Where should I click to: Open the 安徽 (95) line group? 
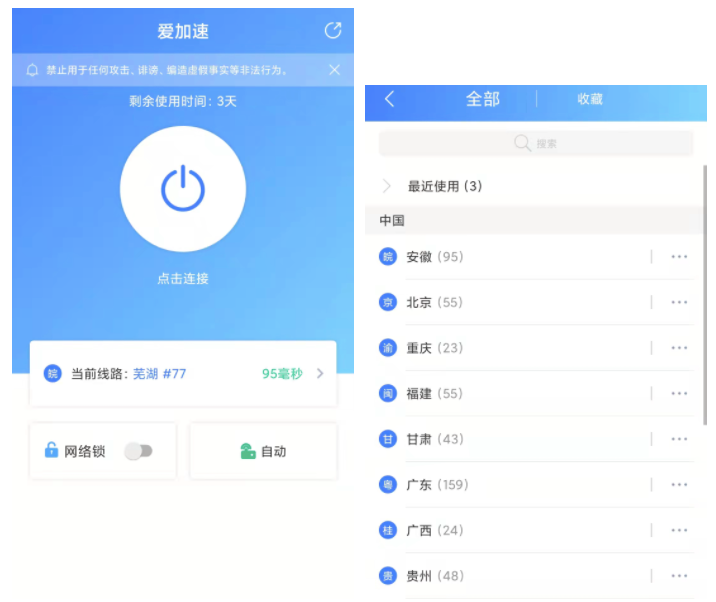click(x=434, y=257)
